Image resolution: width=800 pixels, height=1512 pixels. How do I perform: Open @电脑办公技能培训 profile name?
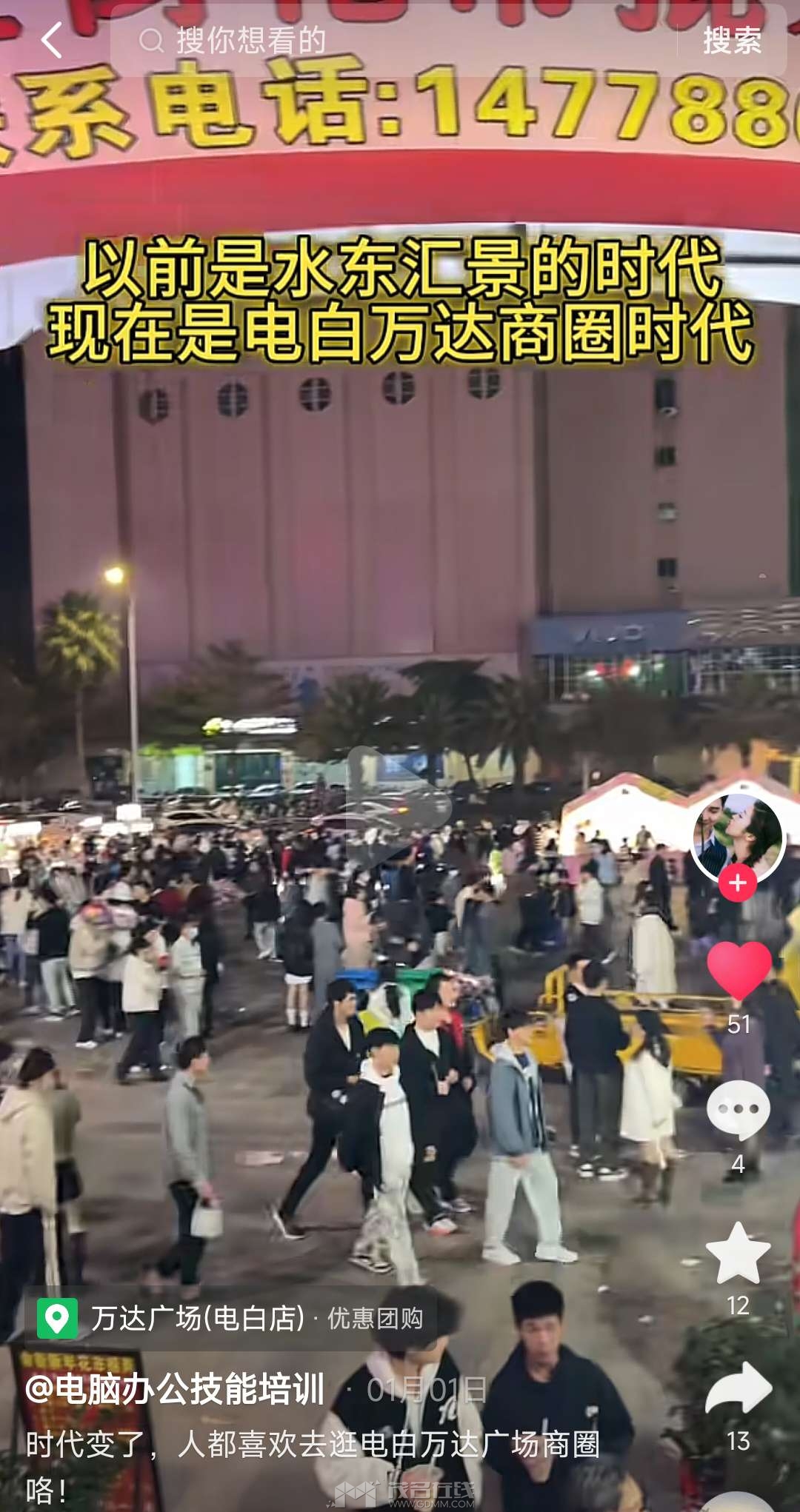(175, 1389)
